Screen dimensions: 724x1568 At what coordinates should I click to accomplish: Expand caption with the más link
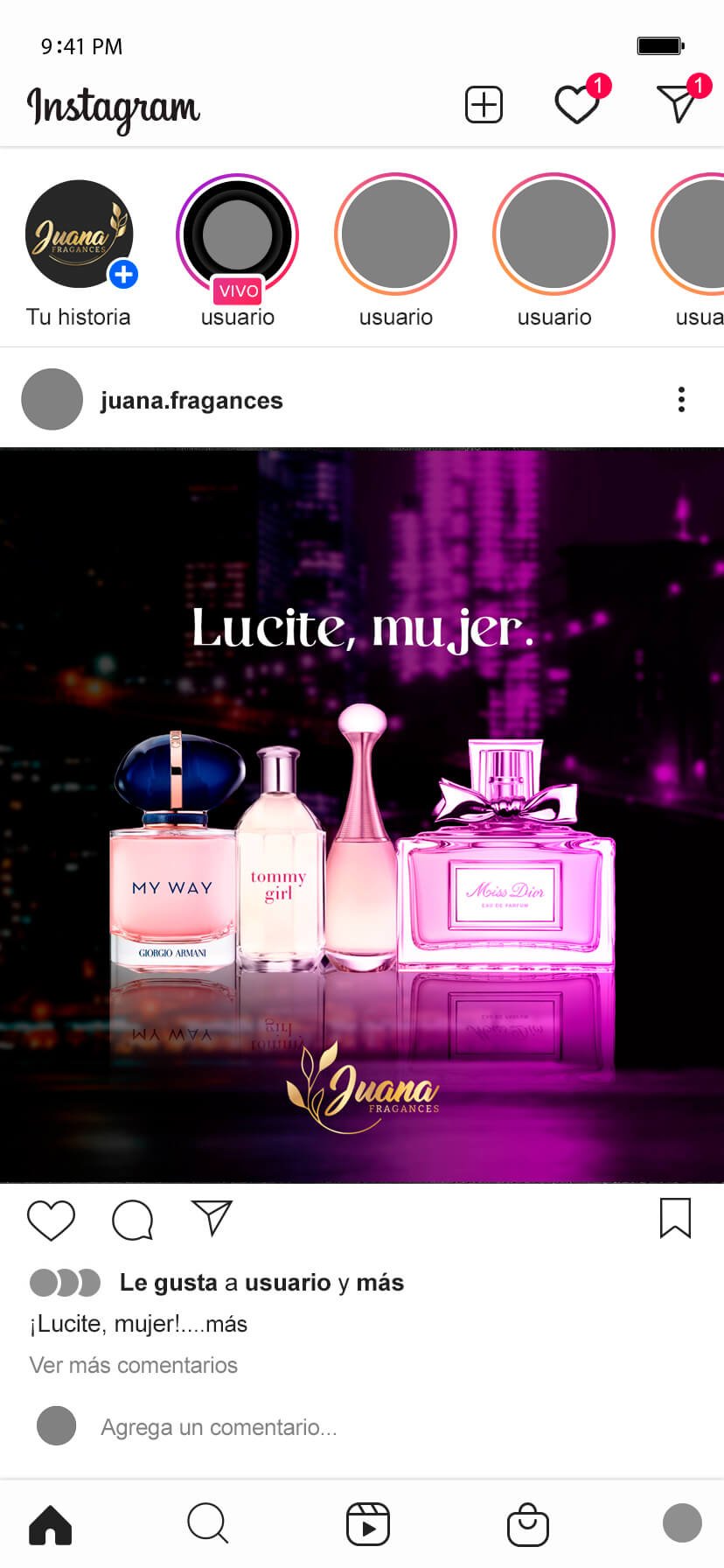(226, 1324)
